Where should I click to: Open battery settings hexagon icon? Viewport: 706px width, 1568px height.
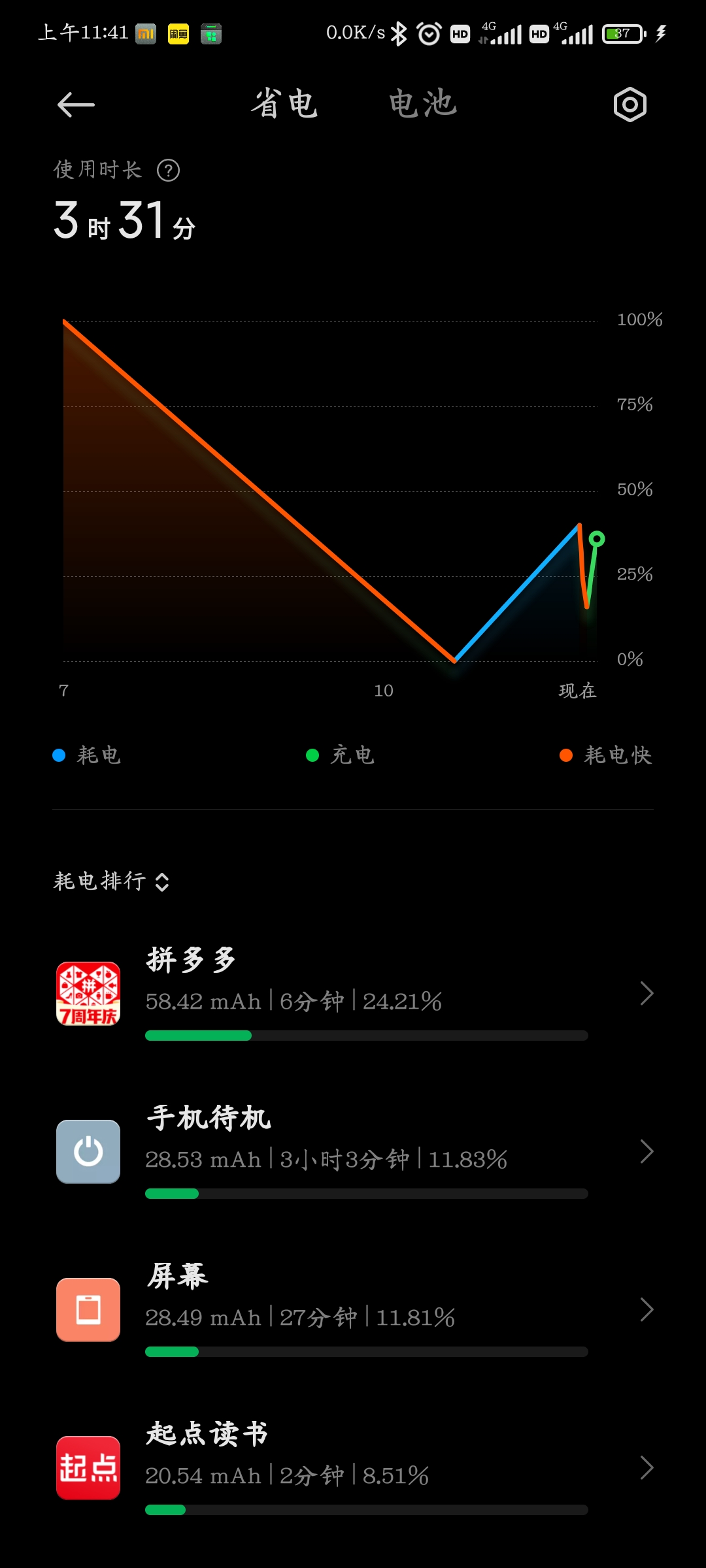point(630,105)
